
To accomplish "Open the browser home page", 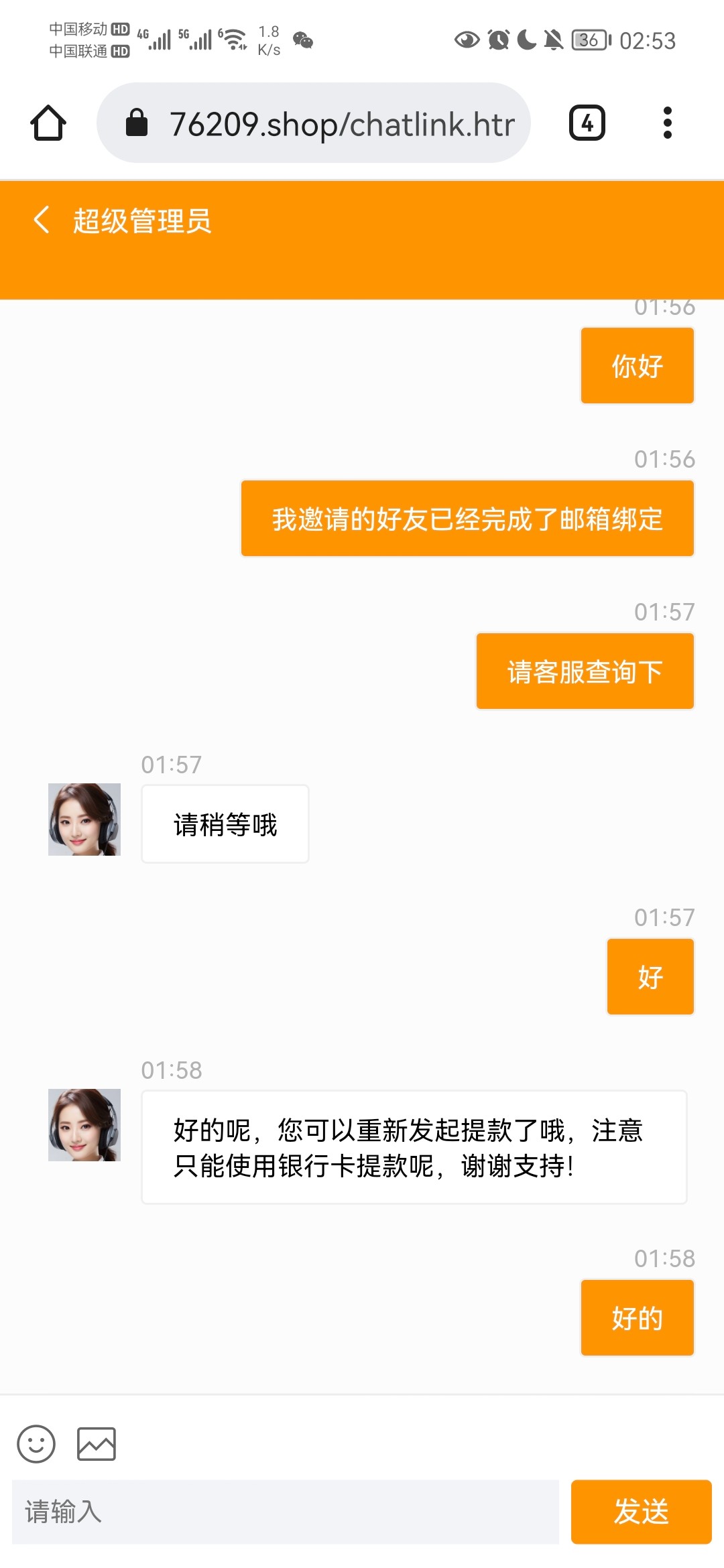I will click(48, 123).
